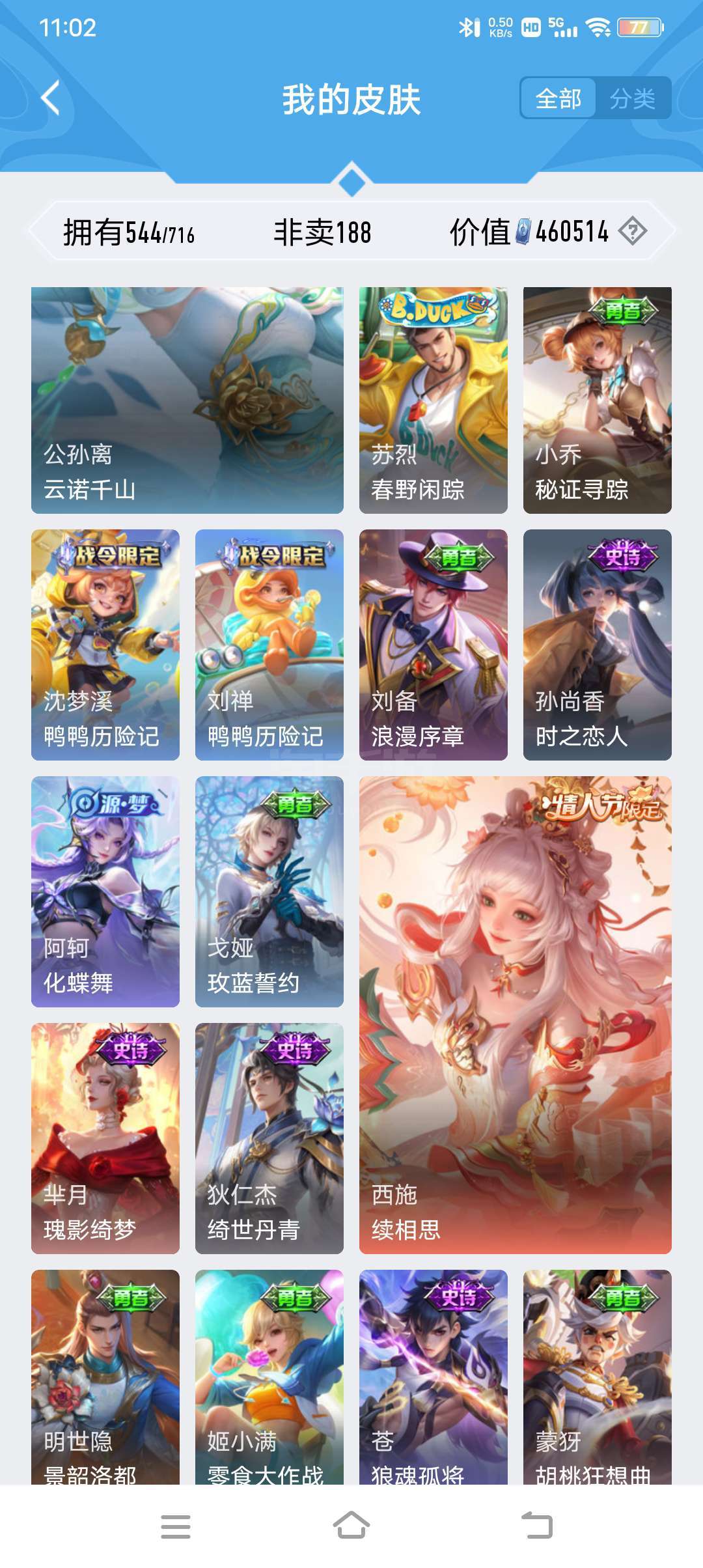View the 狄仁杰 绮世丹青 skin card
703x1568 pixels.
pos(269,1138)
